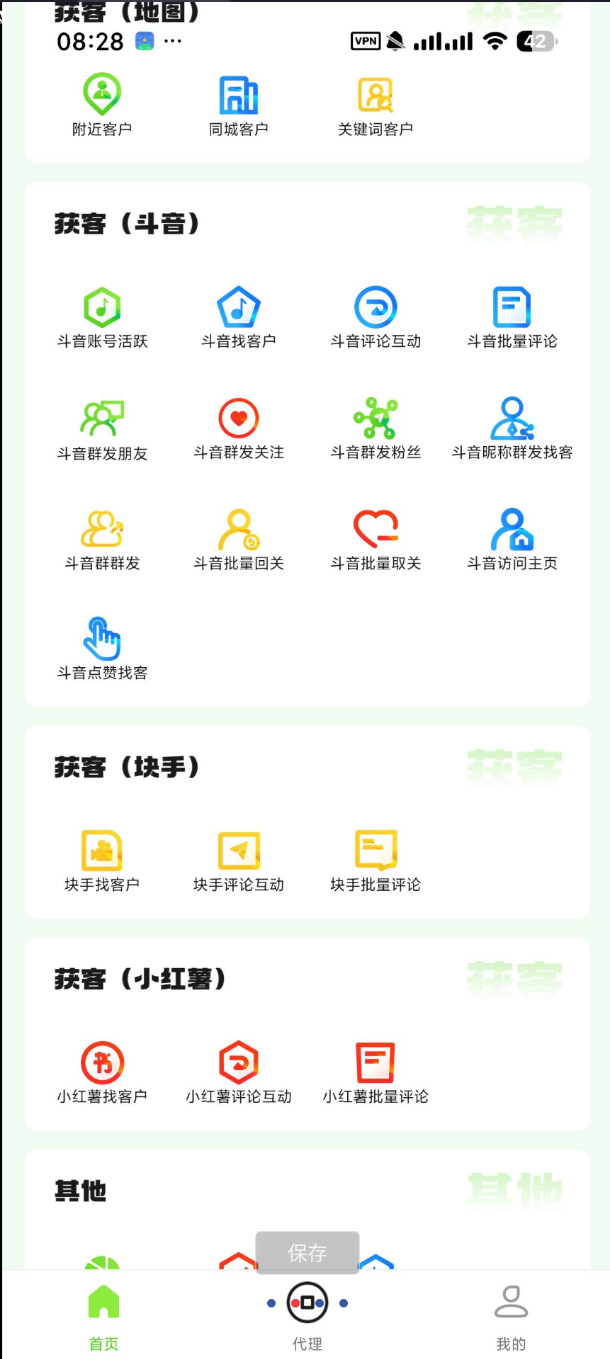Switch to the 代理 tab
Viewport: 610px width, 1359px height.
pos(307,1317)
